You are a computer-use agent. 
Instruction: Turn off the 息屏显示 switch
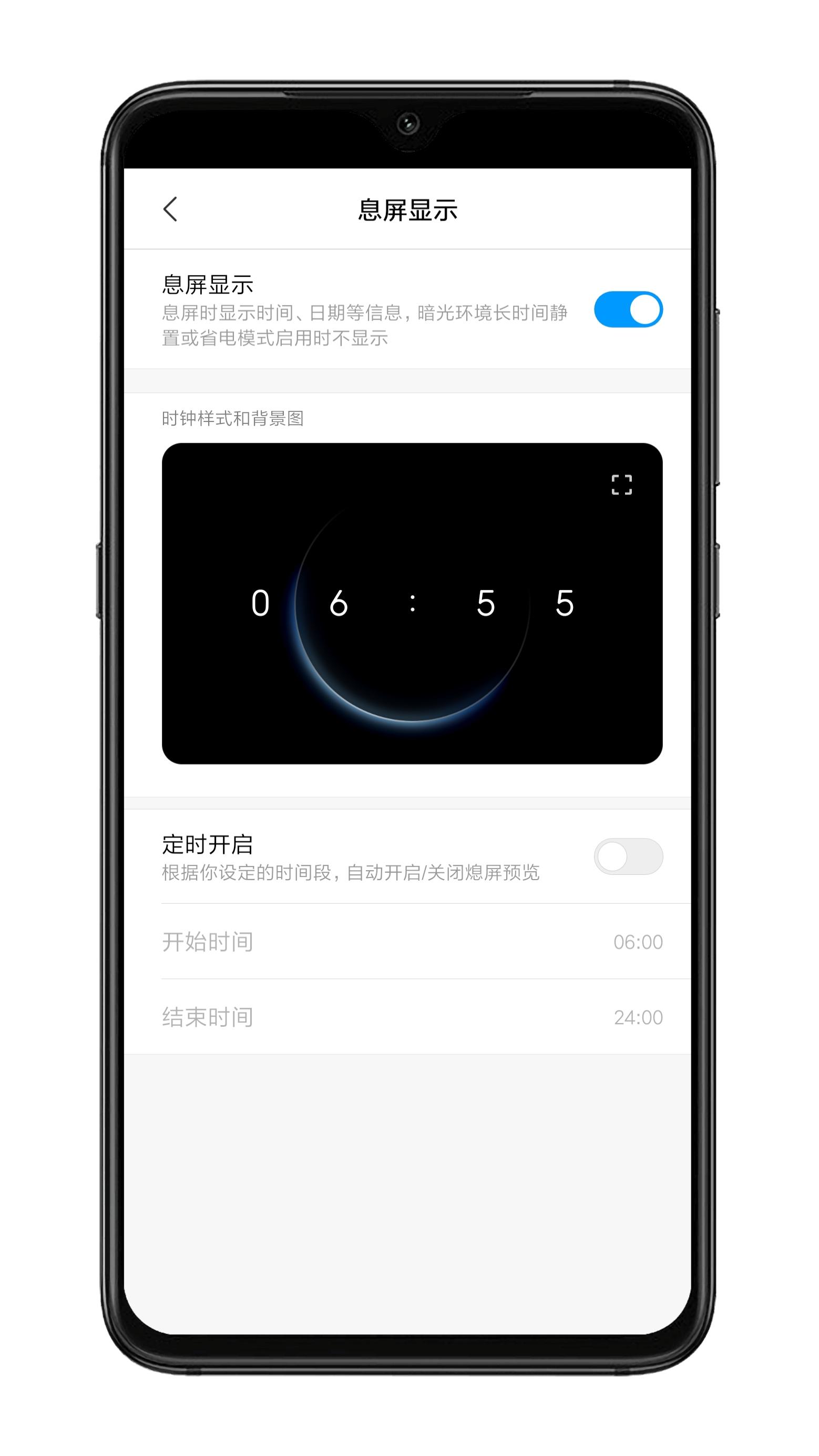[x=628, y=309]
